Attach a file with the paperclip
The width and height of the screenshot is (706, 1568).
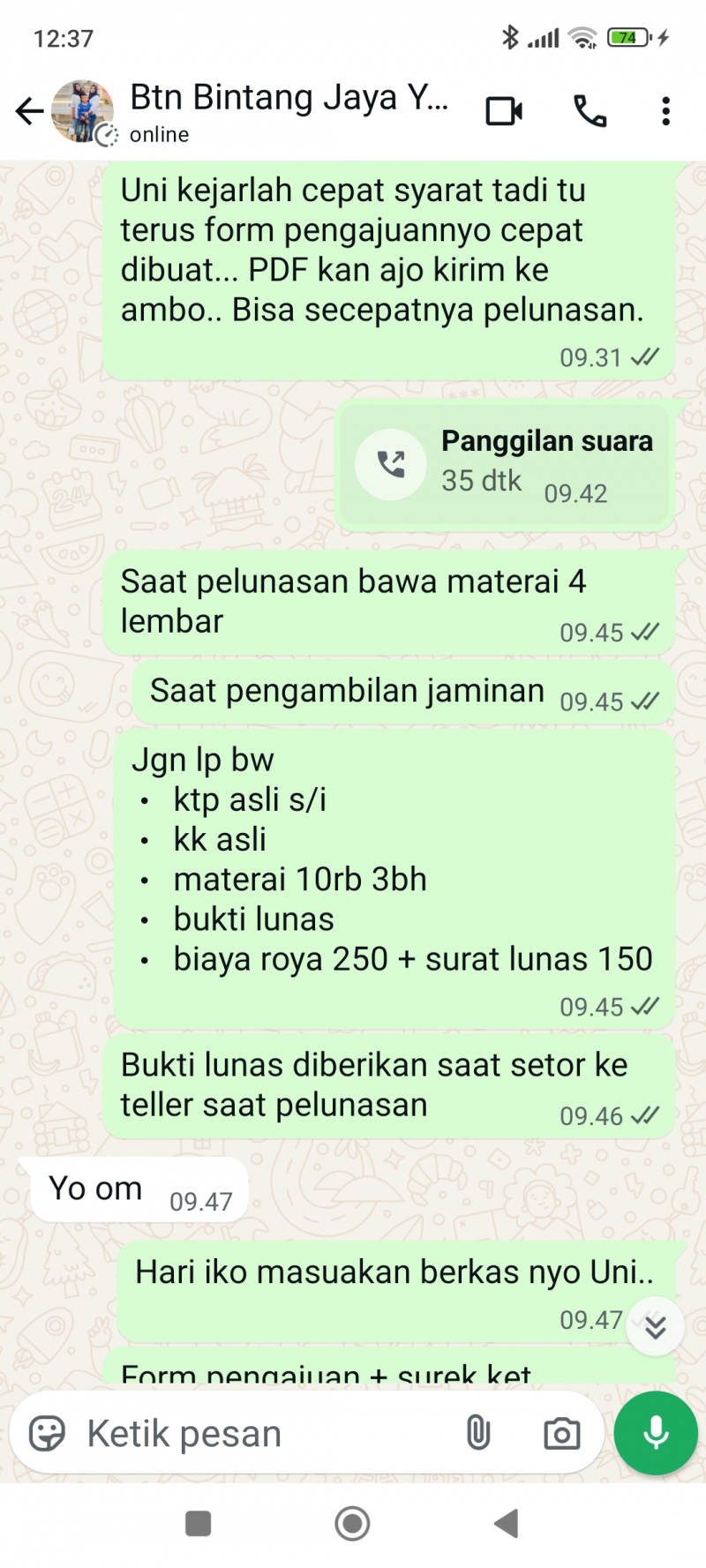pyautogui.click(x=477, y=1433)
